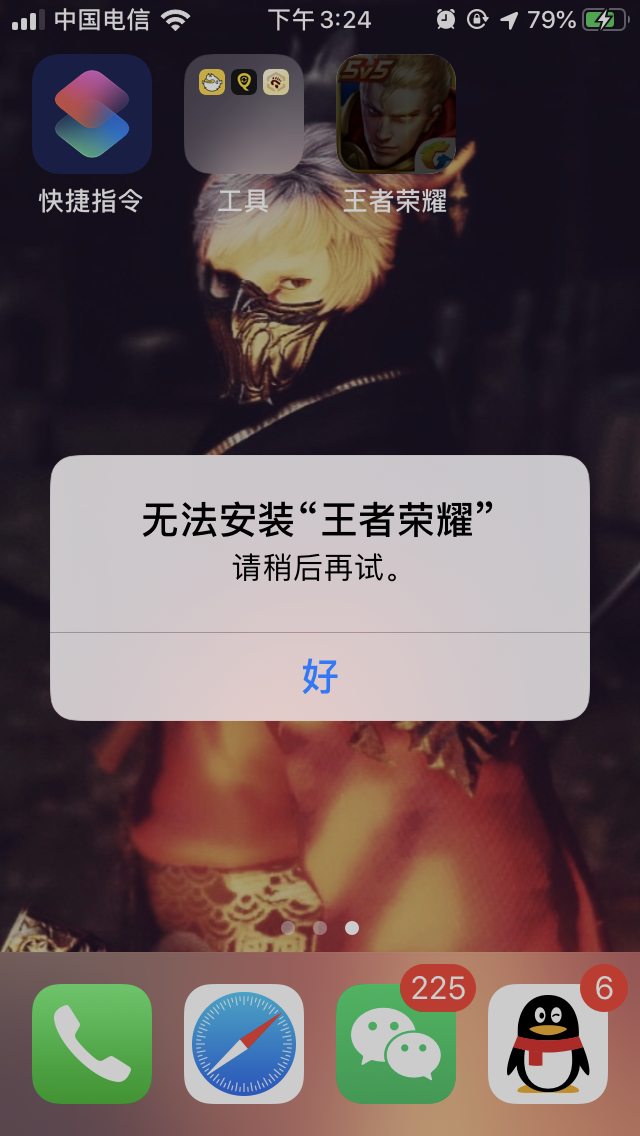Open the Phone app in dock
This screenshot has height=1136, width=640.
pos(92,1043)
